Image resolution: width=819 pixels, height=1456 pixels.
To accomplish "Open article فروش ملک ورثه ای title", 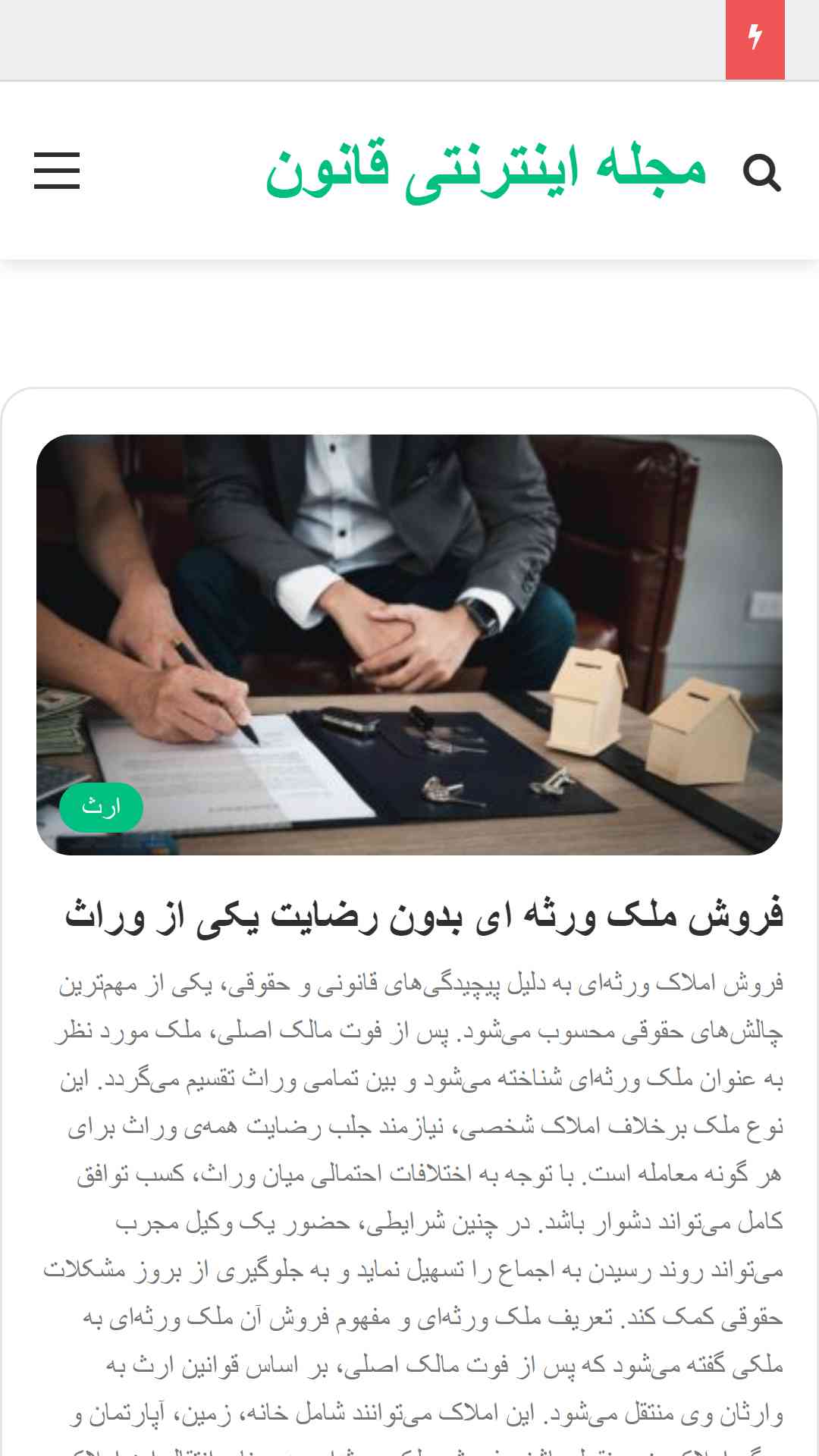I will (x=425, y=916).
